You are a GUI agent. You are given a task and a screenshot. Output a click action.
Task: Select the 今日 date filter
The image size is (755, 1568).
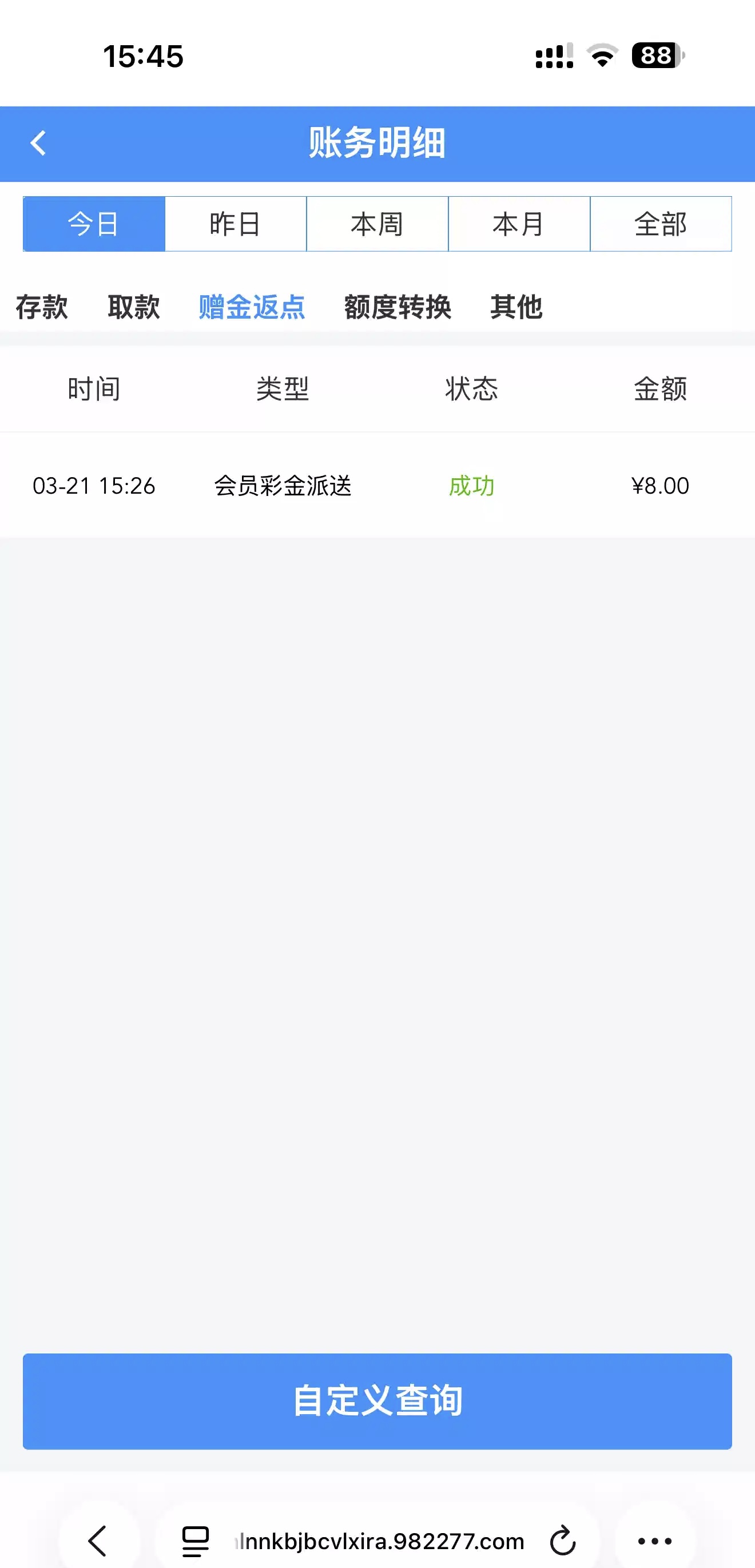94,224
